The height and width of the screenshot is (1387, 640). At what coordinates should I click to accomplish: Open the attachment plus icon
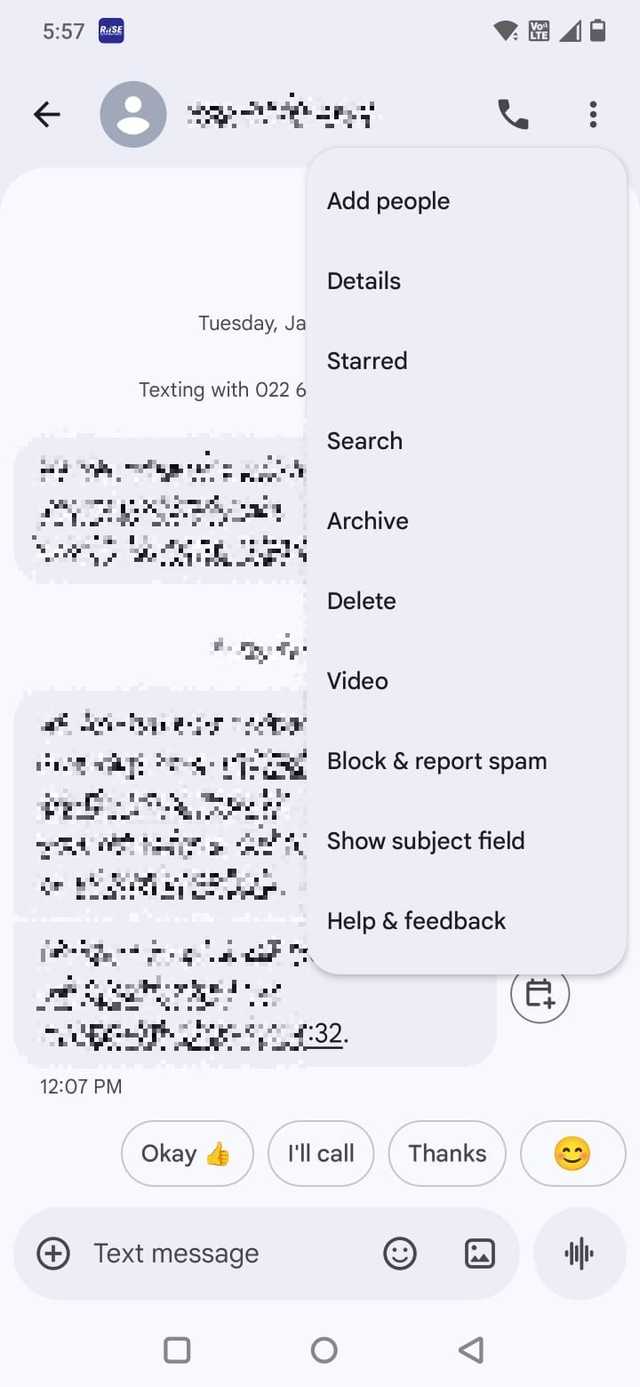(x=53, y=1253)
